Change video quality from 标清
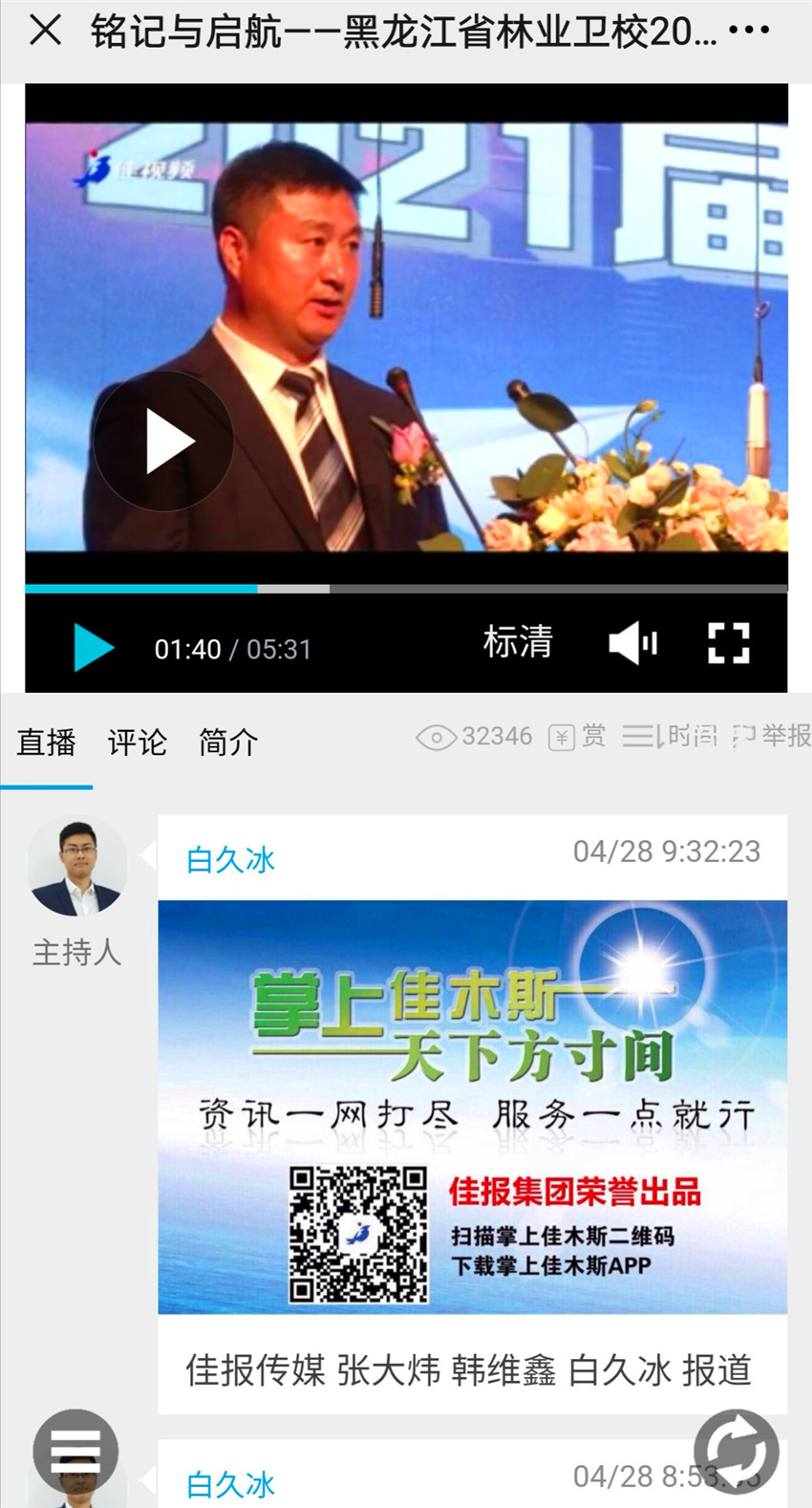Viewport: 812px width, 1508px height. [x=518, y=642]
